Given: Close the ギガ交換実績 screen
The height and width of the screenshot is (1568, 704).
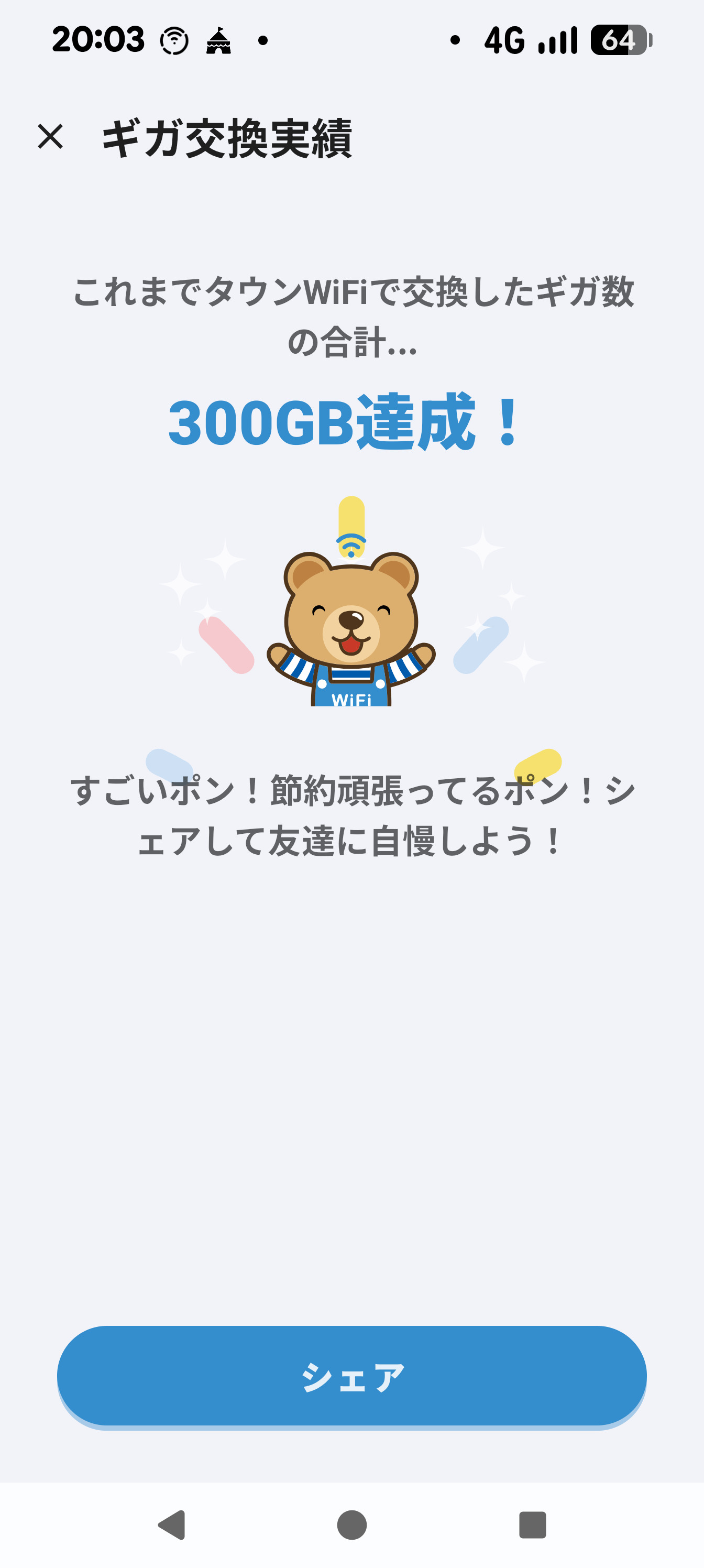Looking at the screenshot, I should [50, 136].
